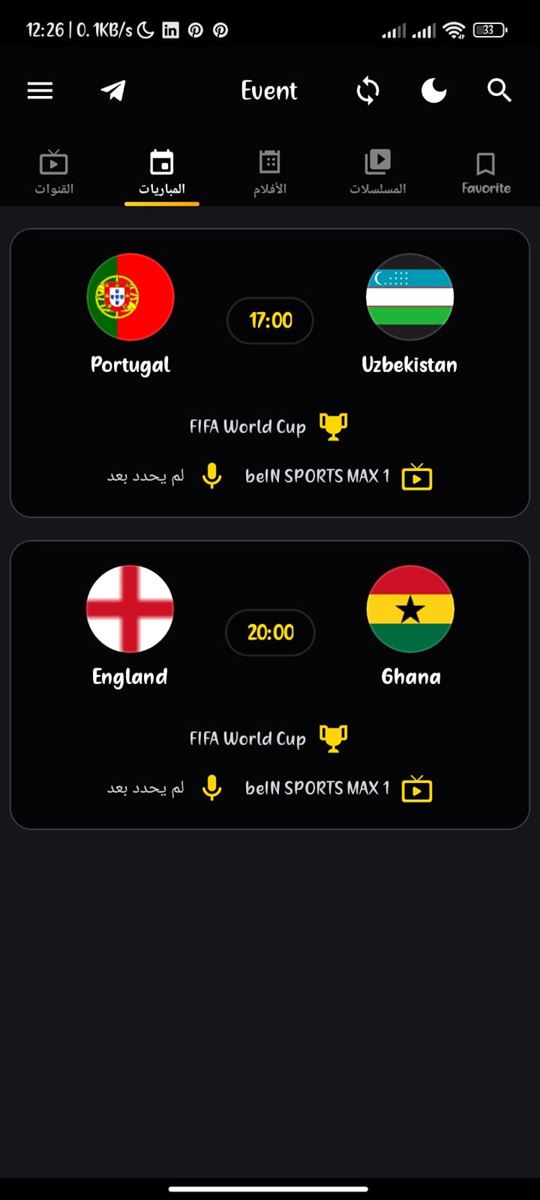Open the England vs Ghana match card

(x=270, y=685)
